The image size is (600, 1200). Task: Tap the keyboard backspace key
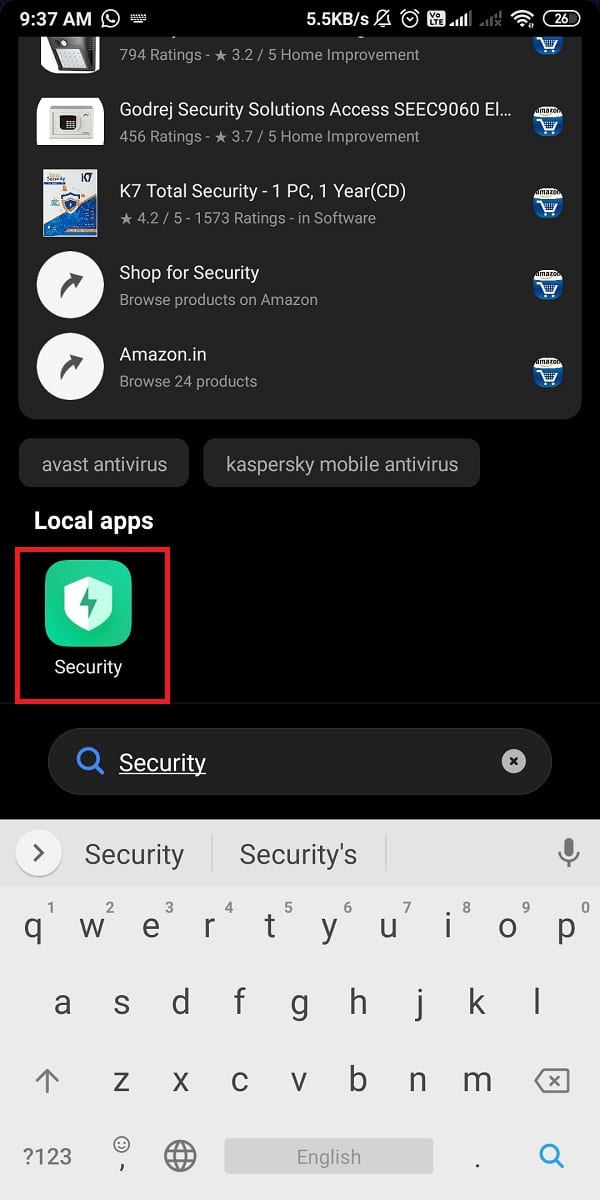pyautogui.click(x=551, y=1080)
